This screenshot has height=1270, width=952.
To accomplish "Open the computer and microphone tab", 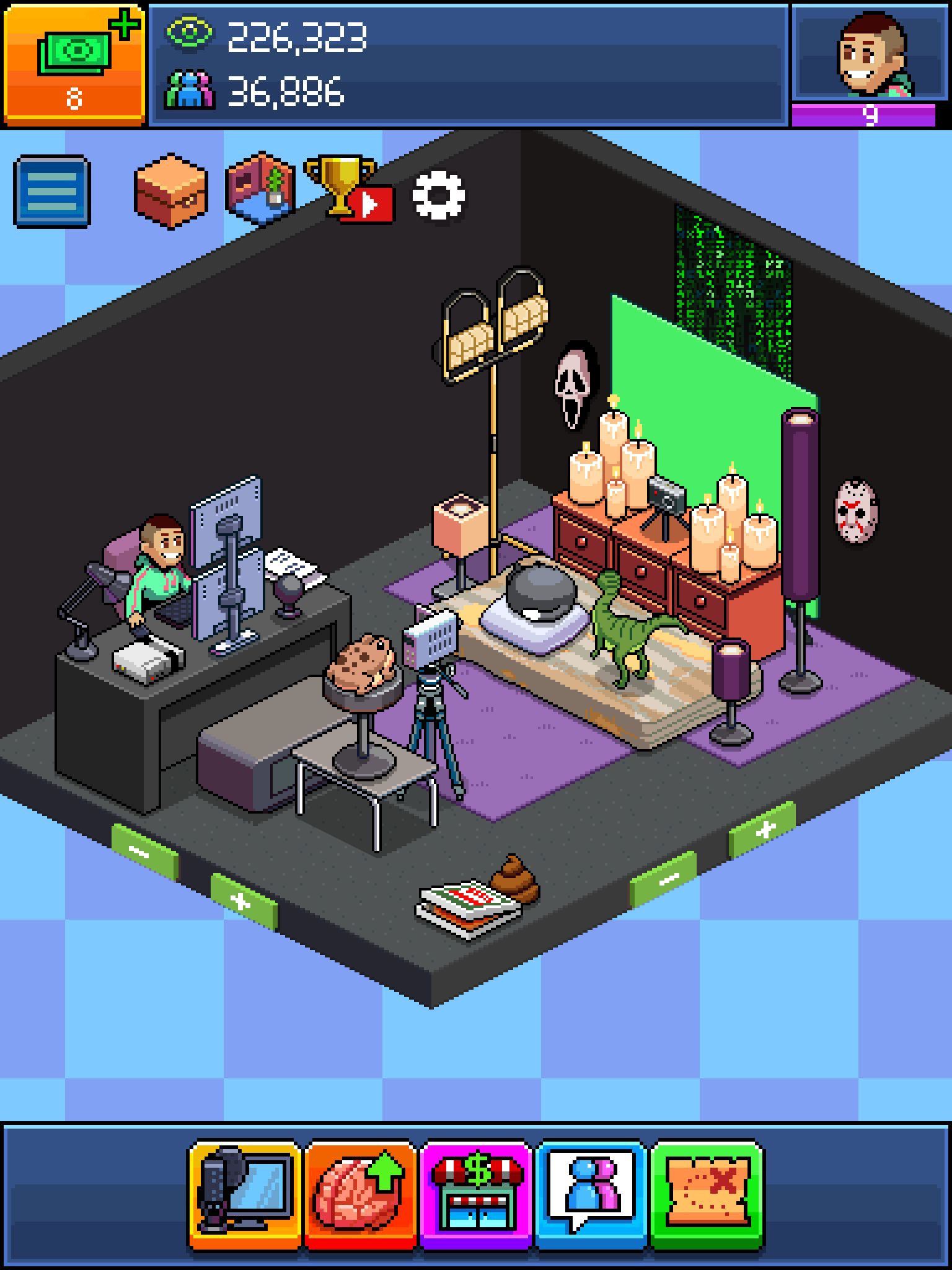I will (245, 1195).
